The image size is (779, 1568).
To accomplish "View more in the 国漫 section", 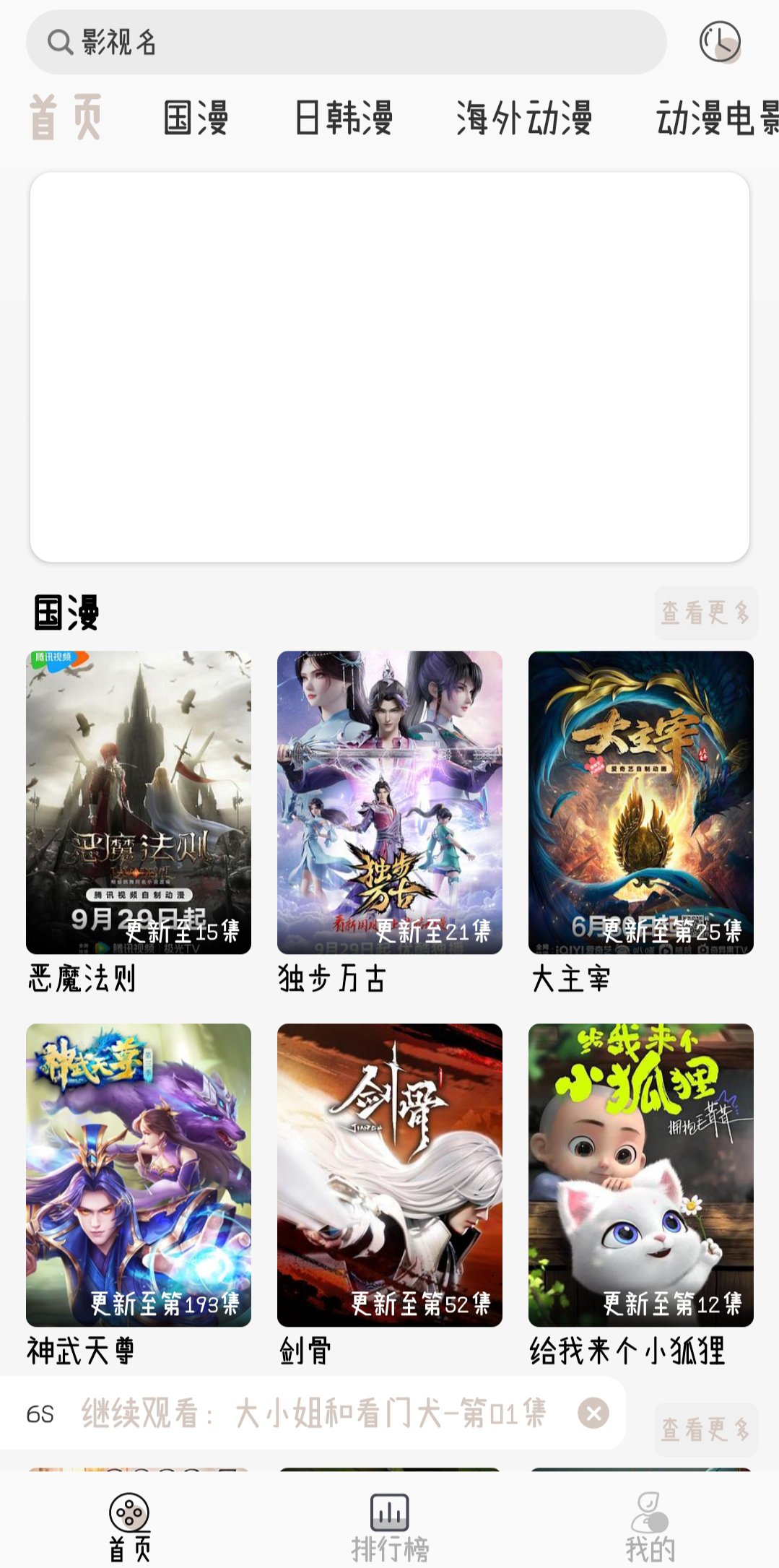I will (705, 612).
